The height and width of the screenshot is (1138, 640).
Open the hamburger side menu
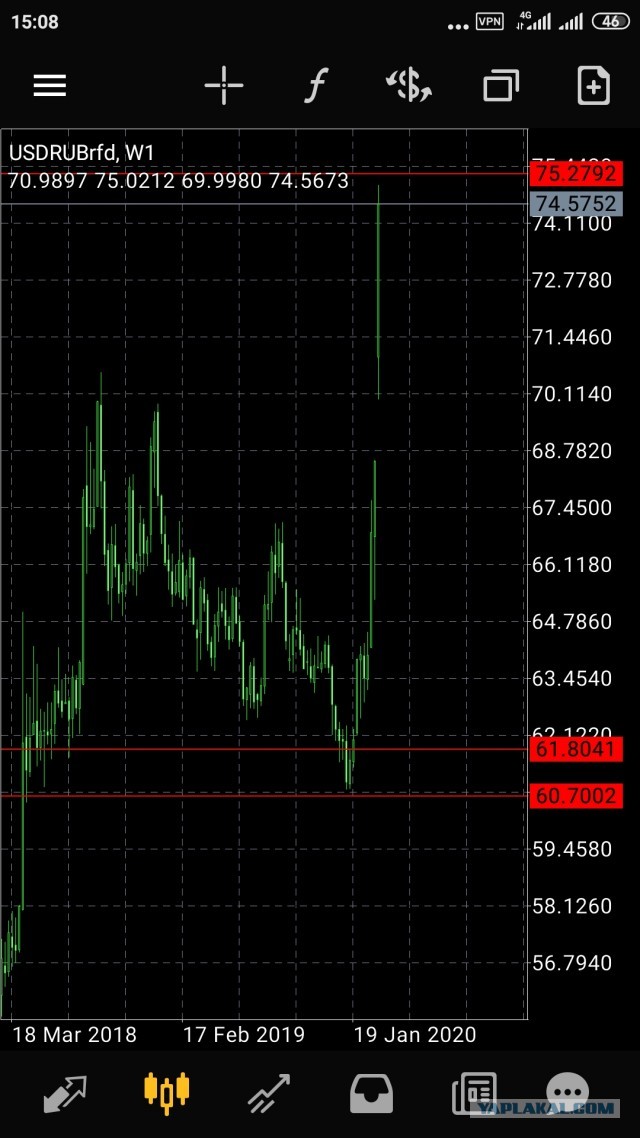pyautogui.click(x=49, y=86)
